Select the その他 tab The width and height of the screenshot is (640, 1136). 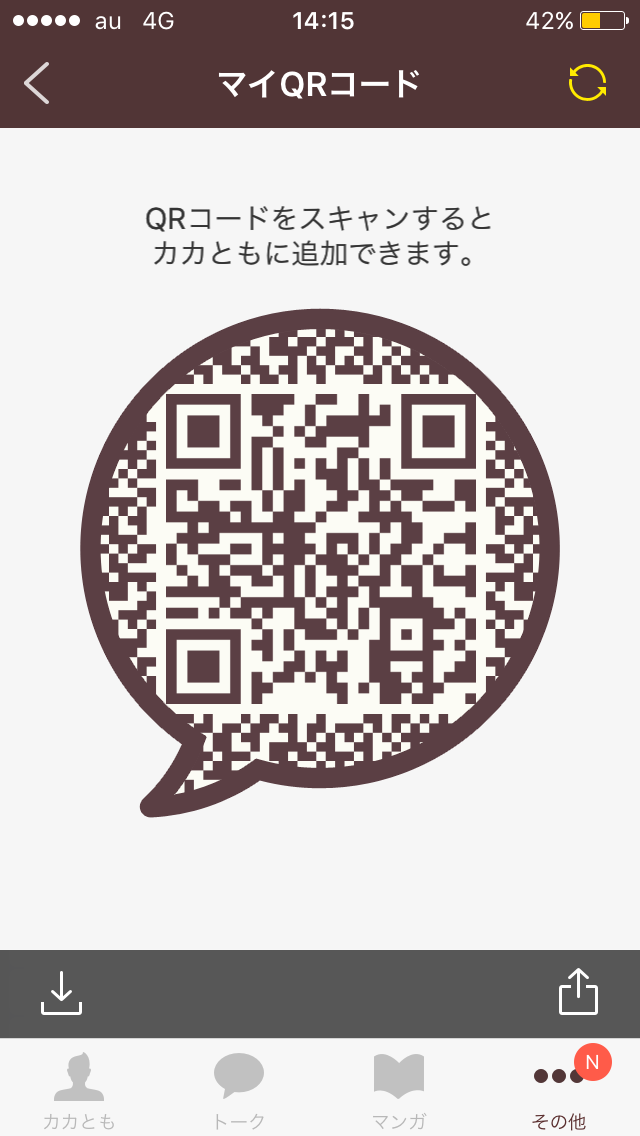click(x=559, y=1088)
